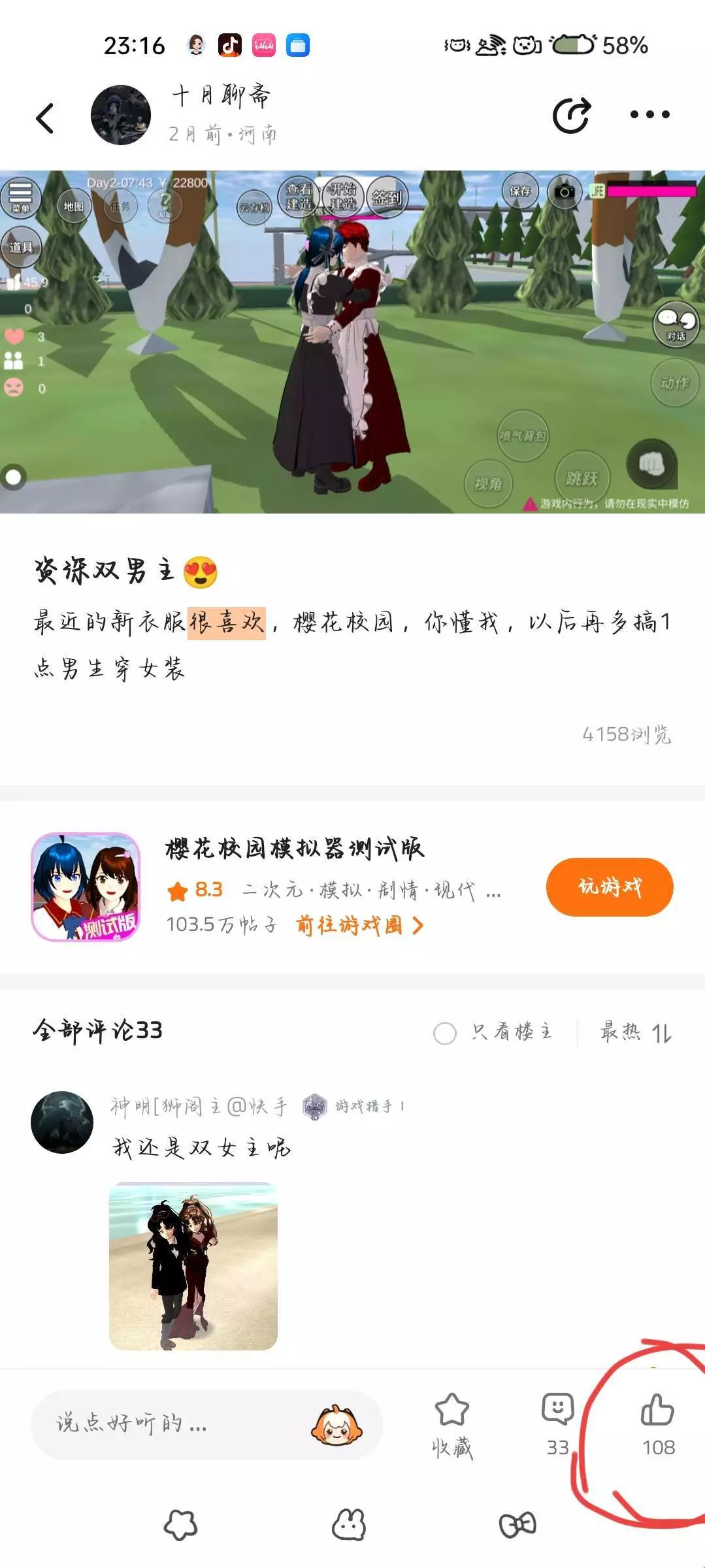
Task: Share this post via the share icon
Action: (x=572, y=115)
